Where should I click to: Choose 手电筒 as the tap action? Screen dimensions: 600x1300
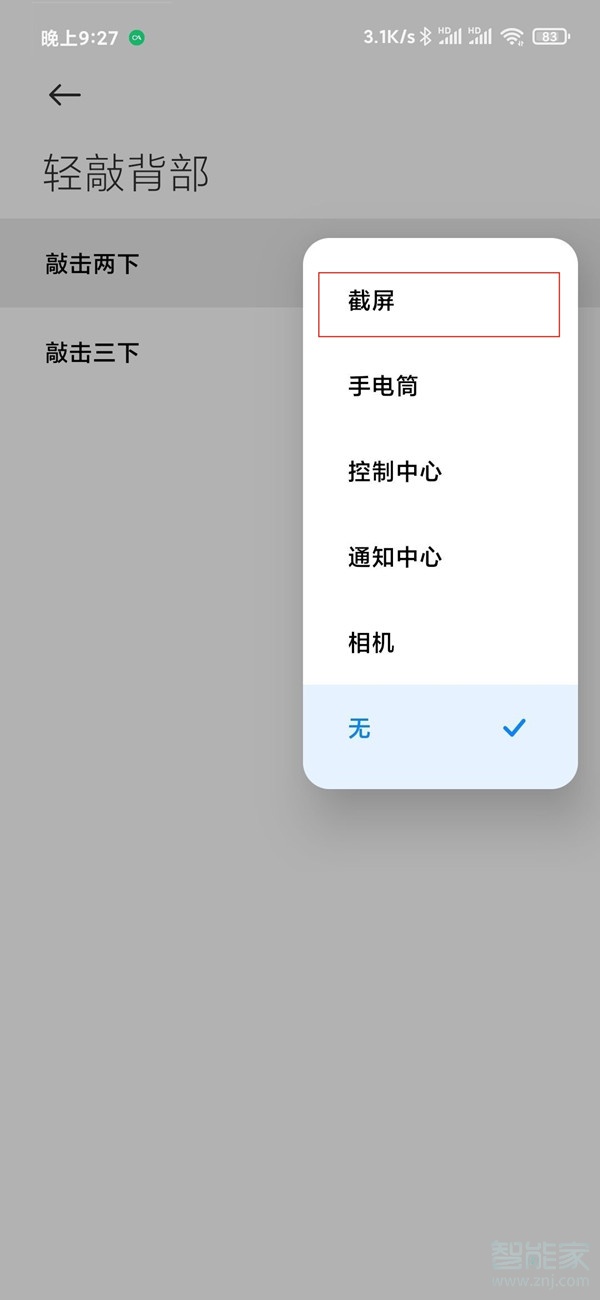(x=438, y=386)
